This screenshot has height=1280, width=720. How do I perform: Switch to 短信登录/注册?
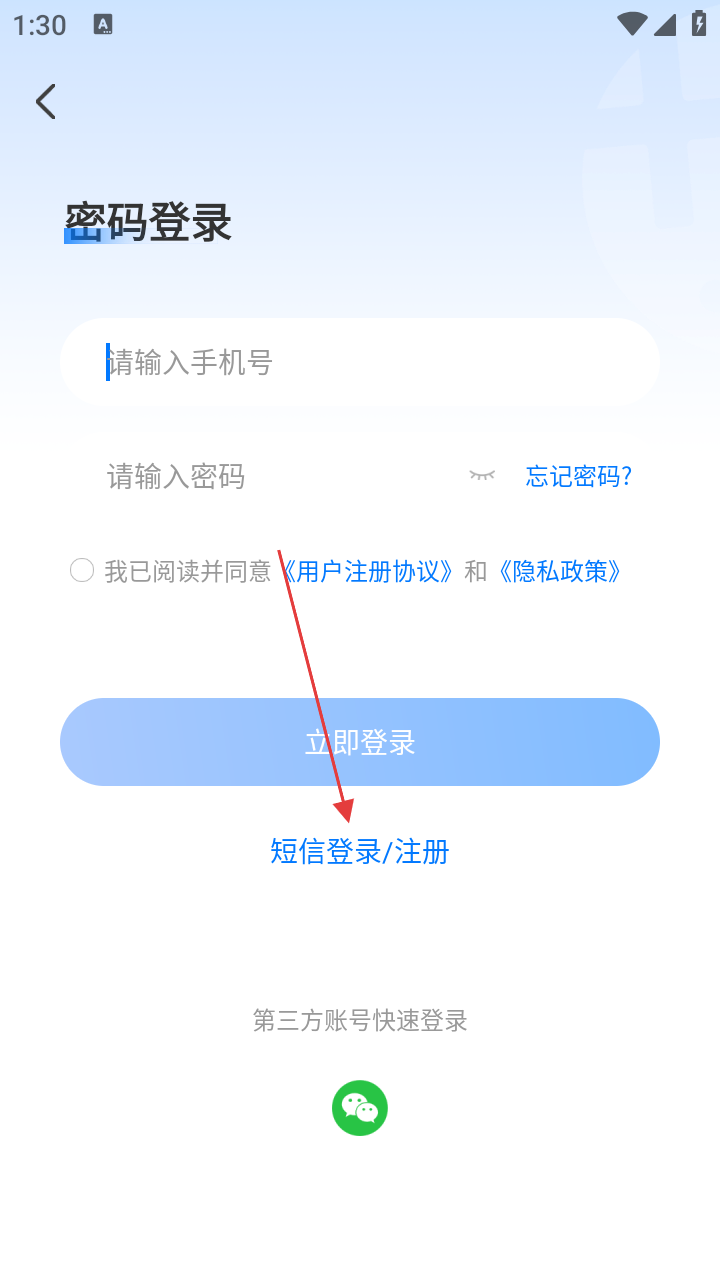pos(360,852)
